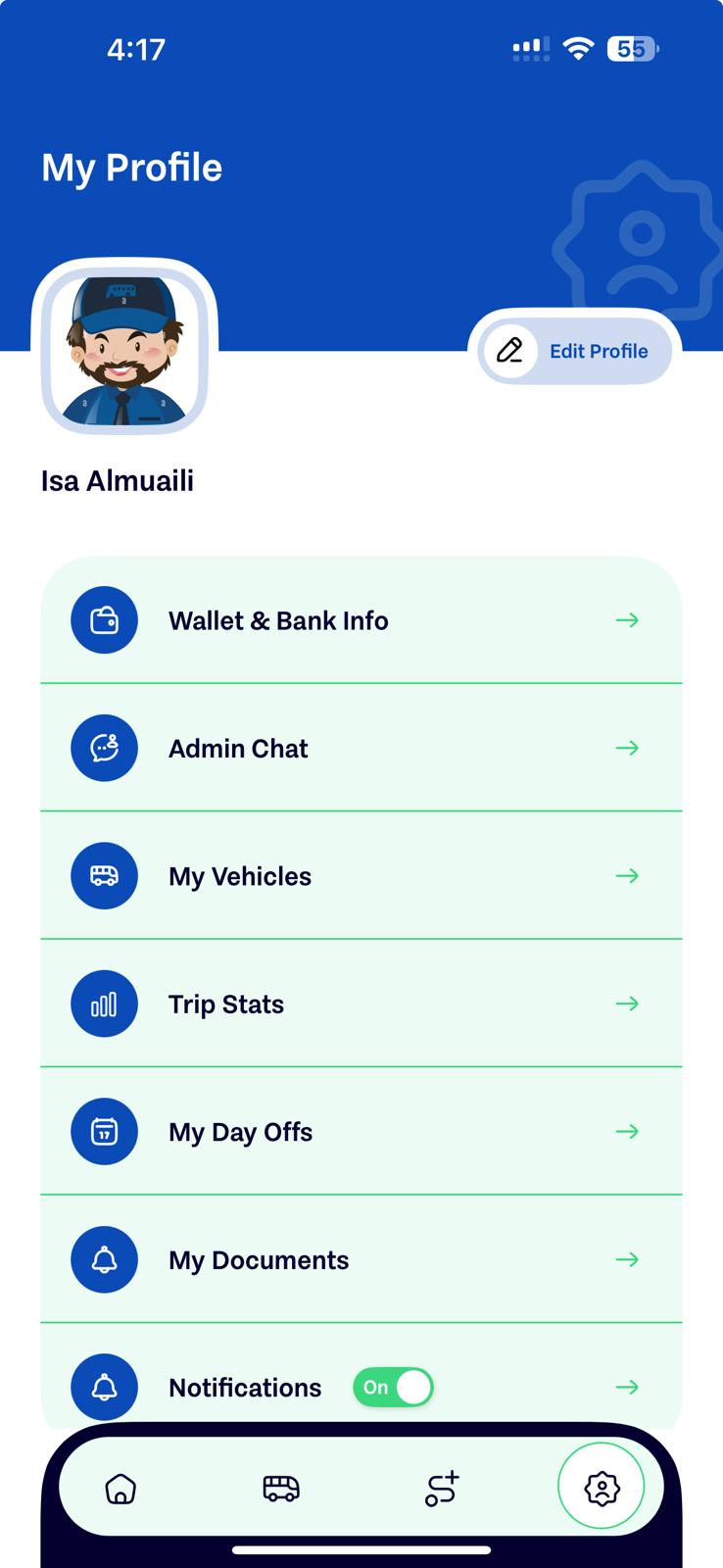
Task: Open the Admin Chat row
Action: tap(361, 748)
